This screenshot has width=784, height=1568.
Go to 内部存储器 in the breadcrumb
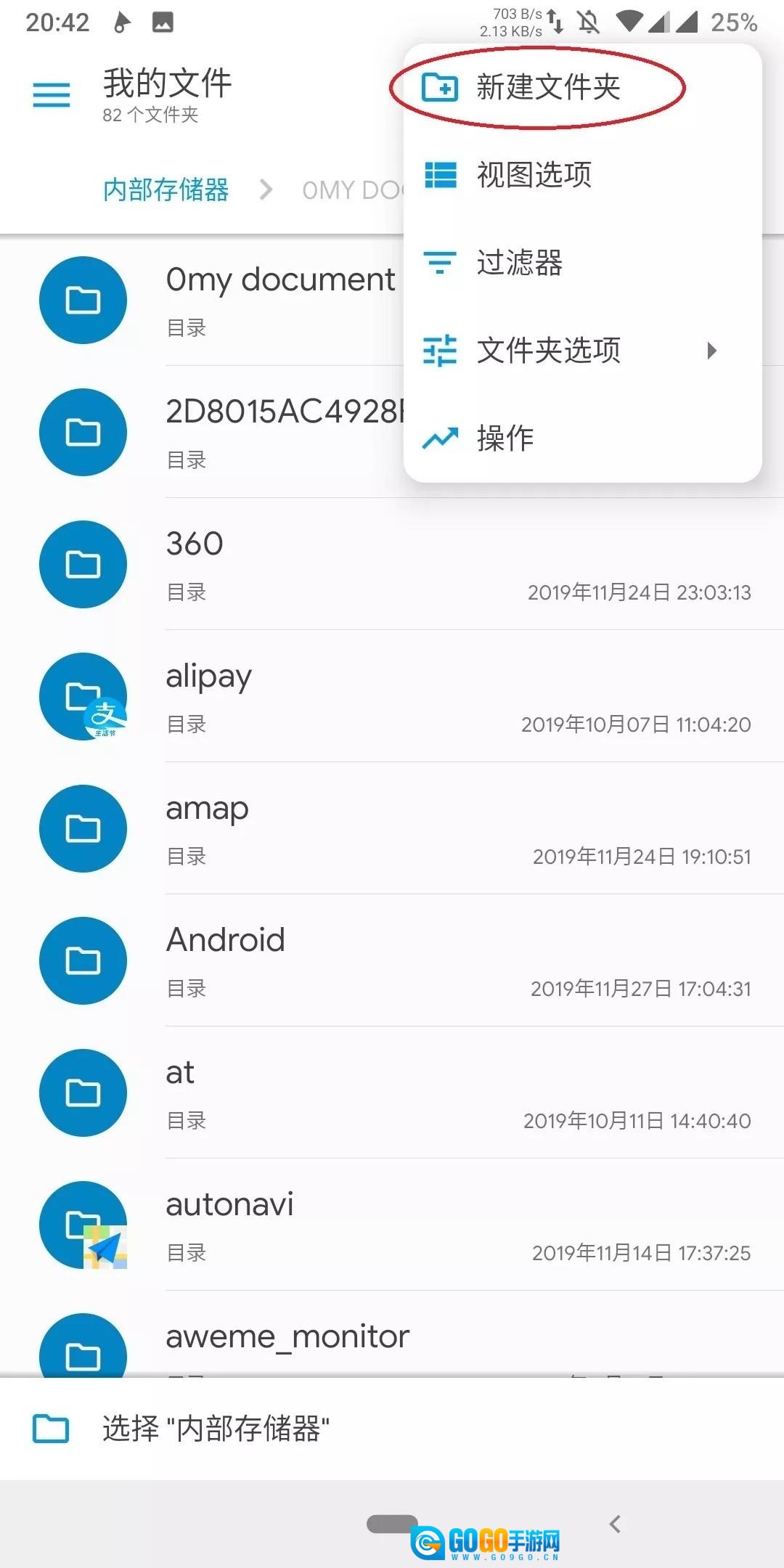click(x=166, y=190)
